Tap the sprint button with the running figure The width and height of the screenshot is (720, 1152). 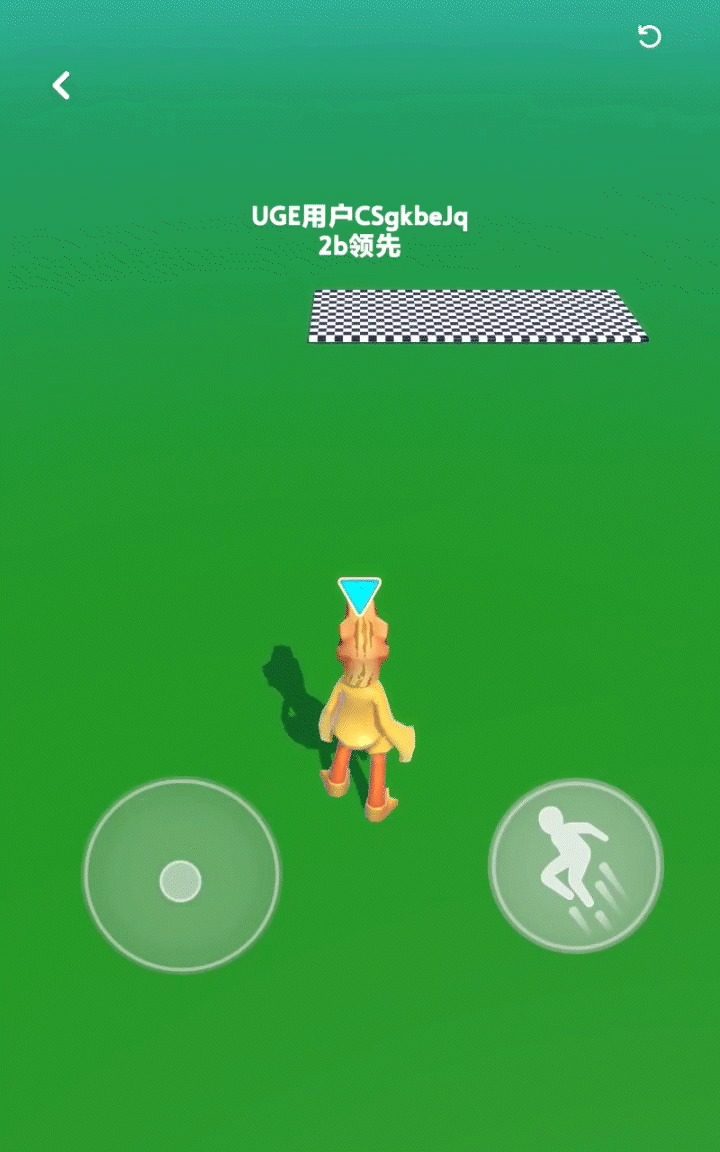(576, 865)
